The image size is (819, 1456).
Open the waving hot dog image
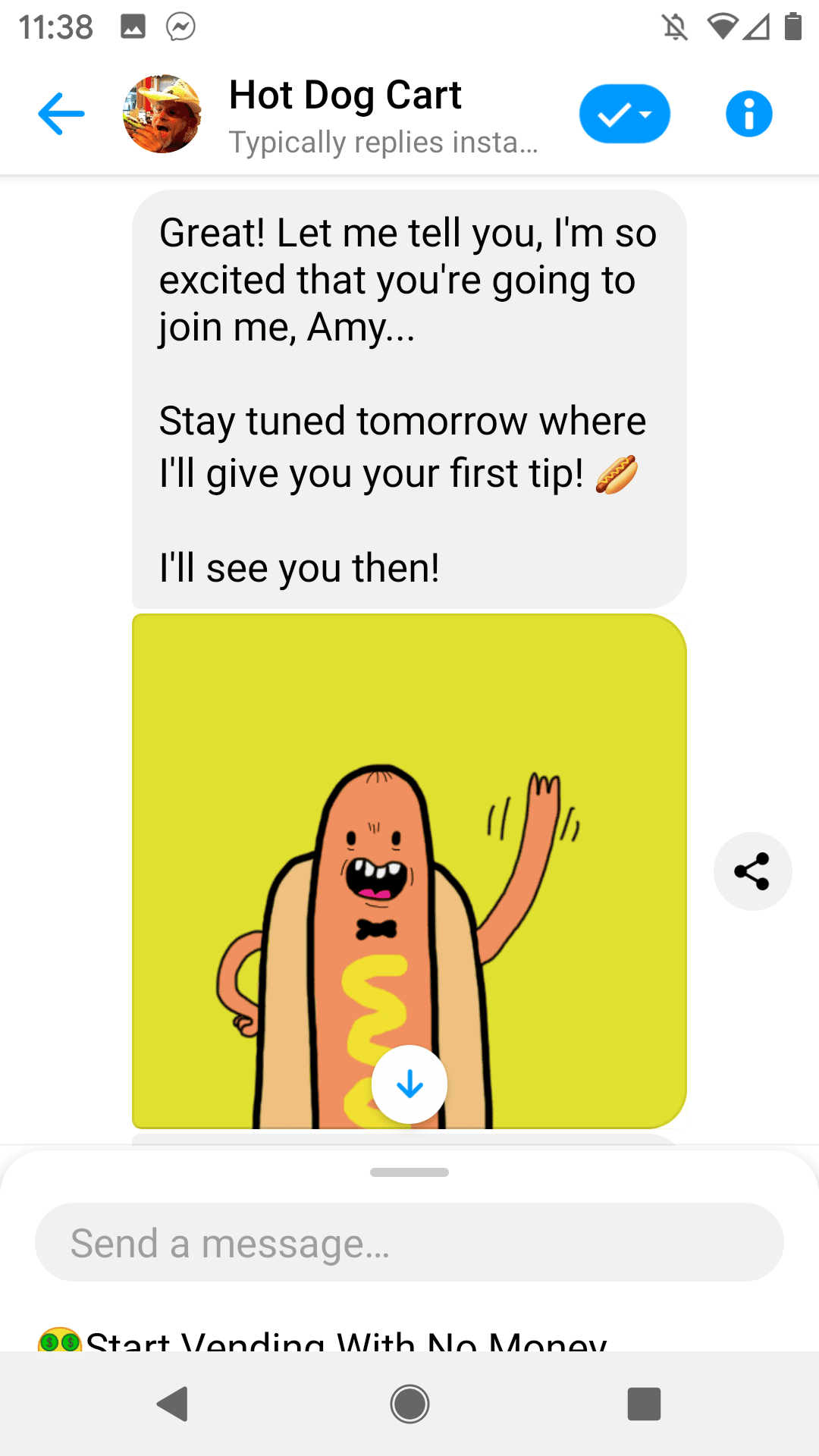pyautogui.click(x=409, y=834)
